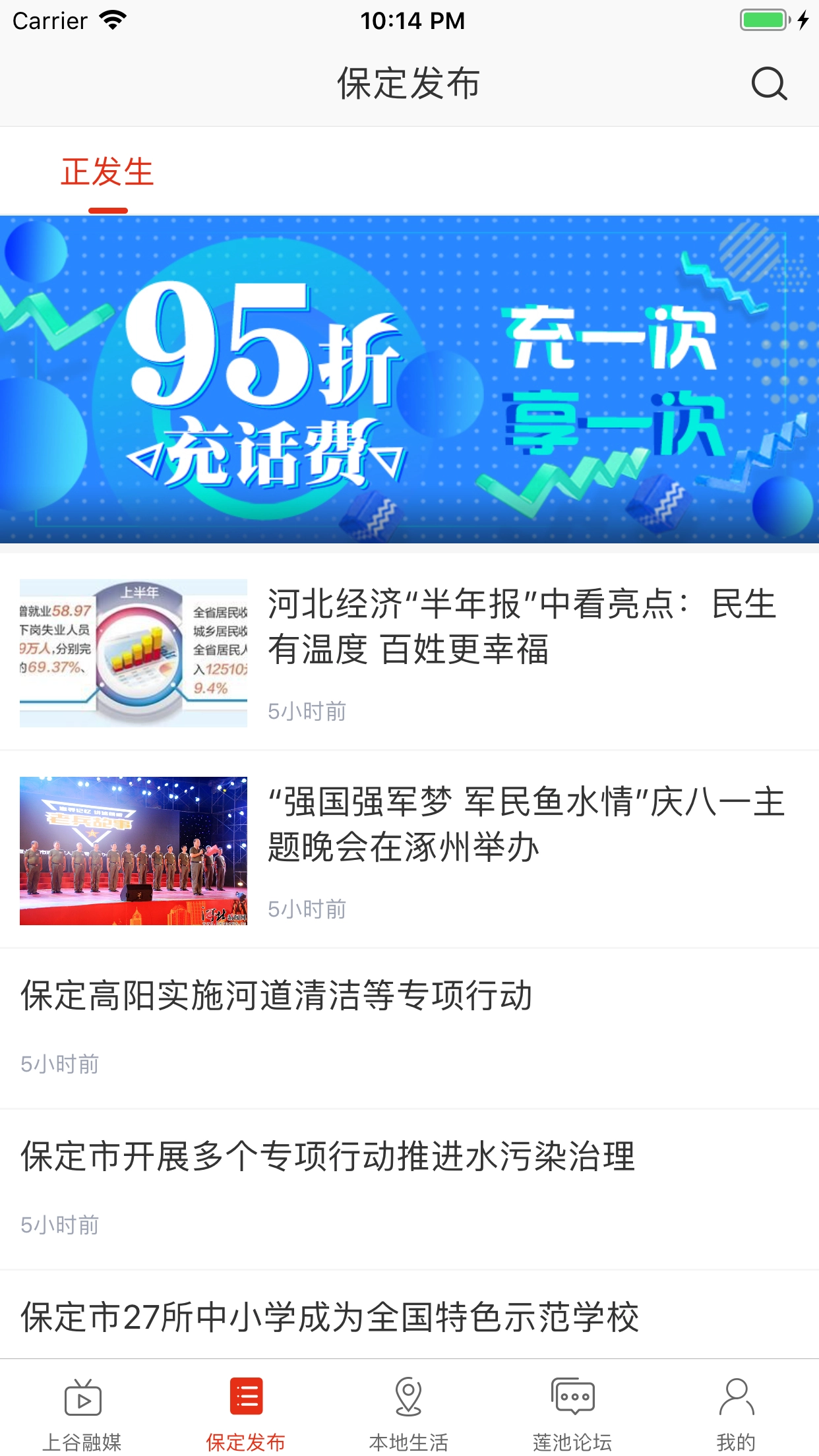Tap the 5小时前 timestamp under first article
Screen dimensions: 819x1456
(307, 711)
